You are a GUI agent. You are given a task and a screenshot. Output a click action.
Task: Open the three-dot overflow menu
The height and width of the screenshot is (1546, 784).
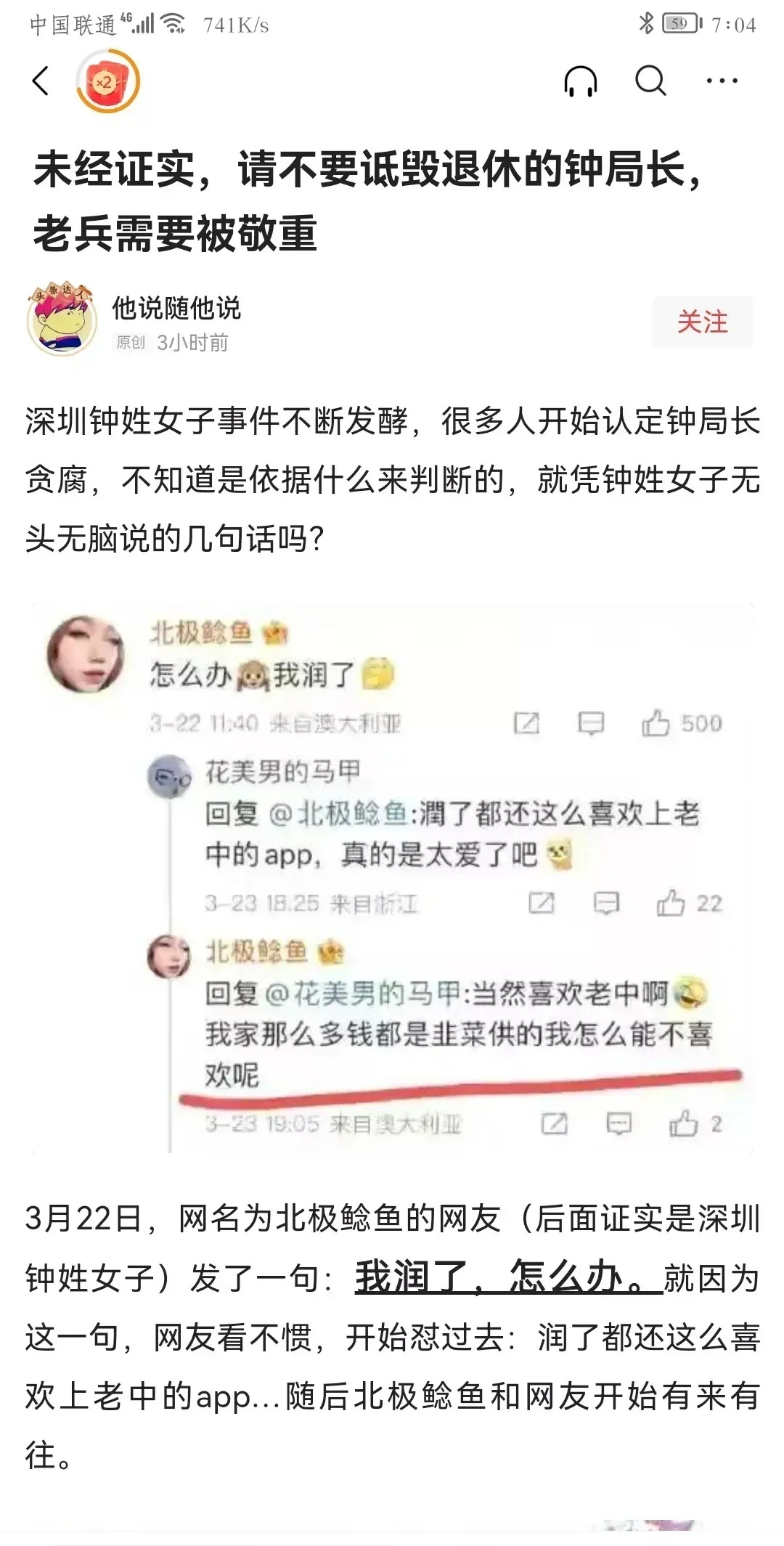click(x=722, y=81)
